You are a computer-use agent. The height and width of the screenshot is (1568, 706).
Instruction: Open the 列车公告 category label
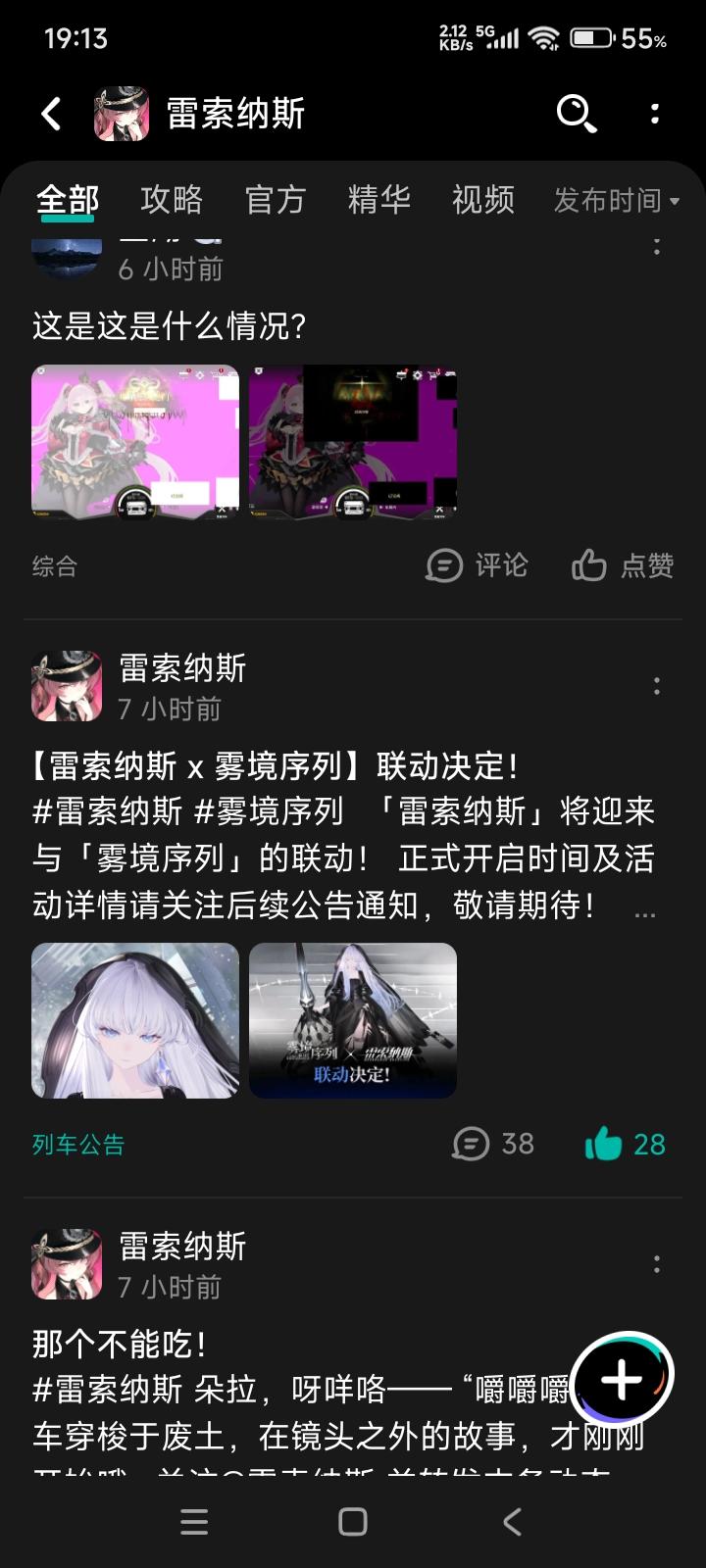click(76, 1145)
